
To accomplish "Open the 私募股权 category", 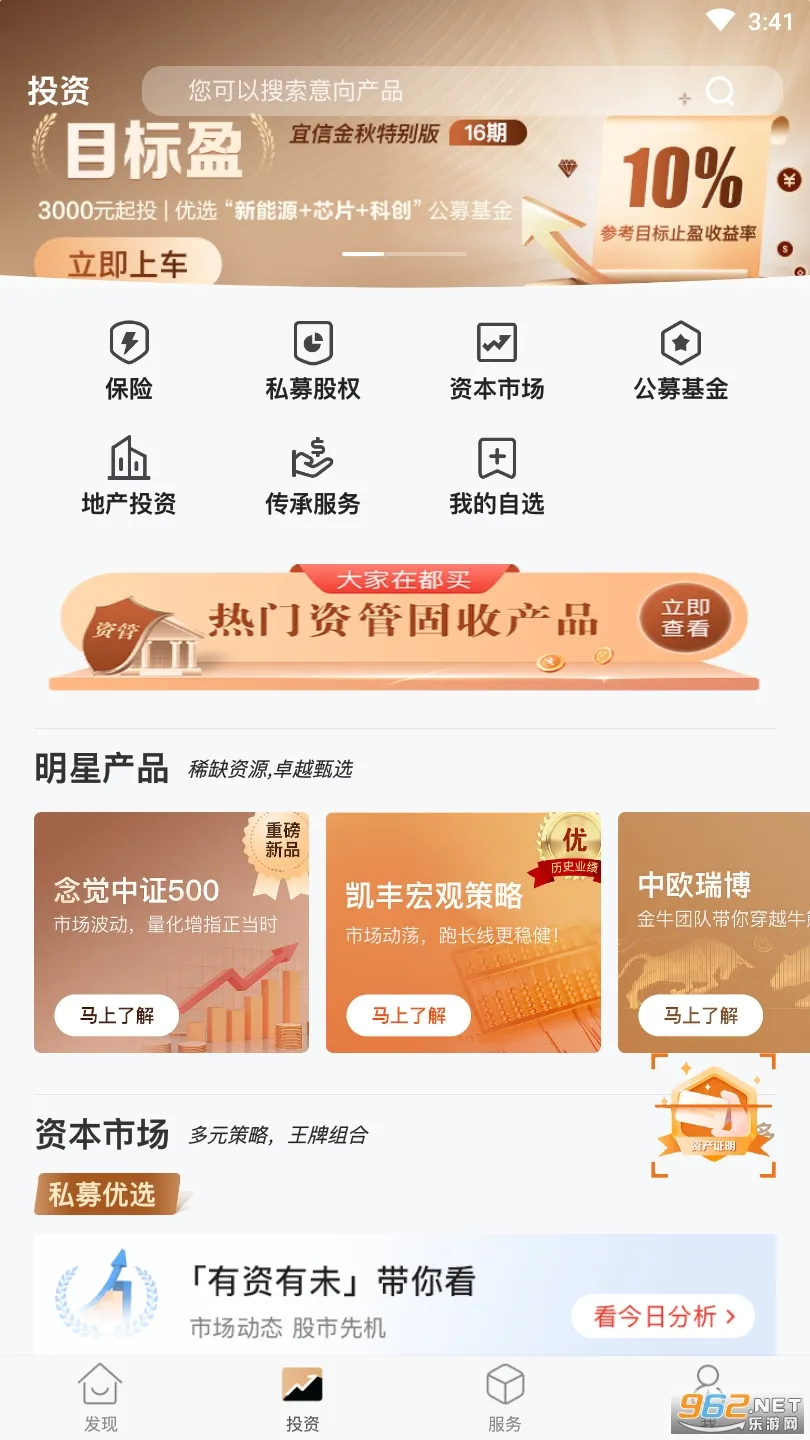I will (x=312, y=362).
